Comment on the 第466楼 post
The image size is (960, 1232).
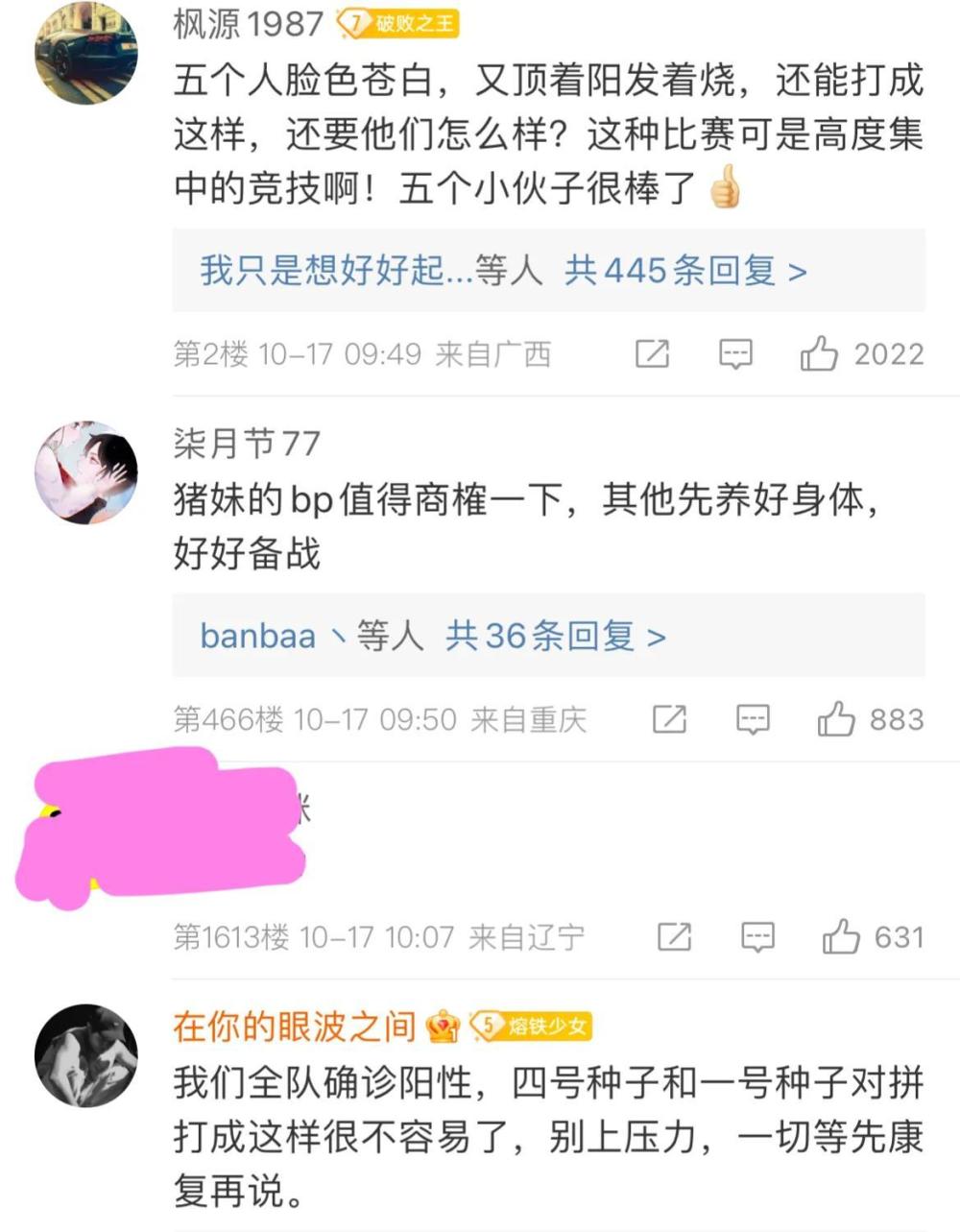pyautogui.click(x=753, y=719)
